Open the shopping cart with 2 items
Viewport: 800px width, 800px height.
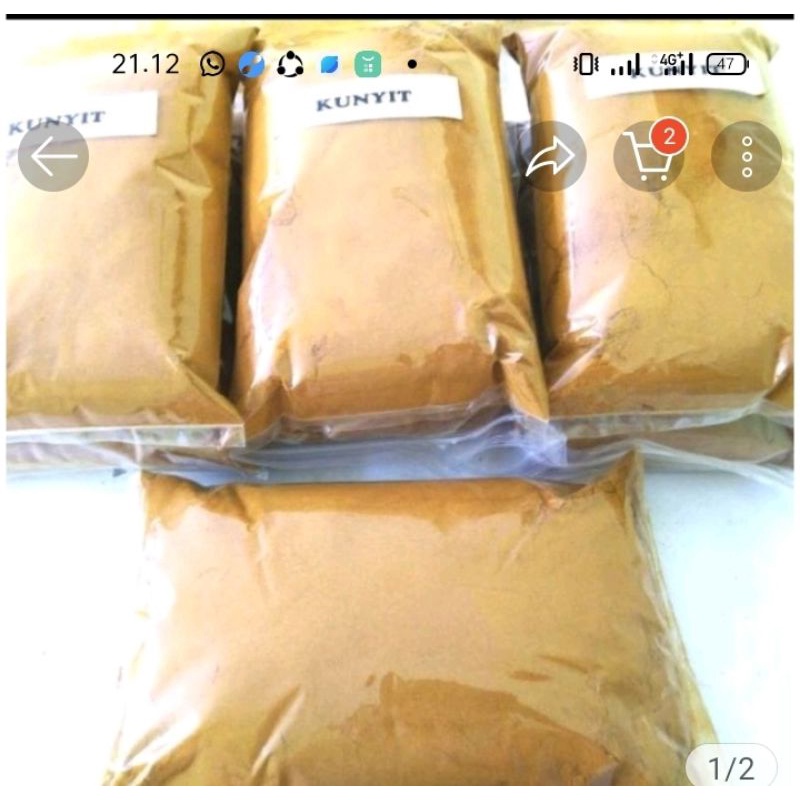pyautogui.click(x=649, y=157)
